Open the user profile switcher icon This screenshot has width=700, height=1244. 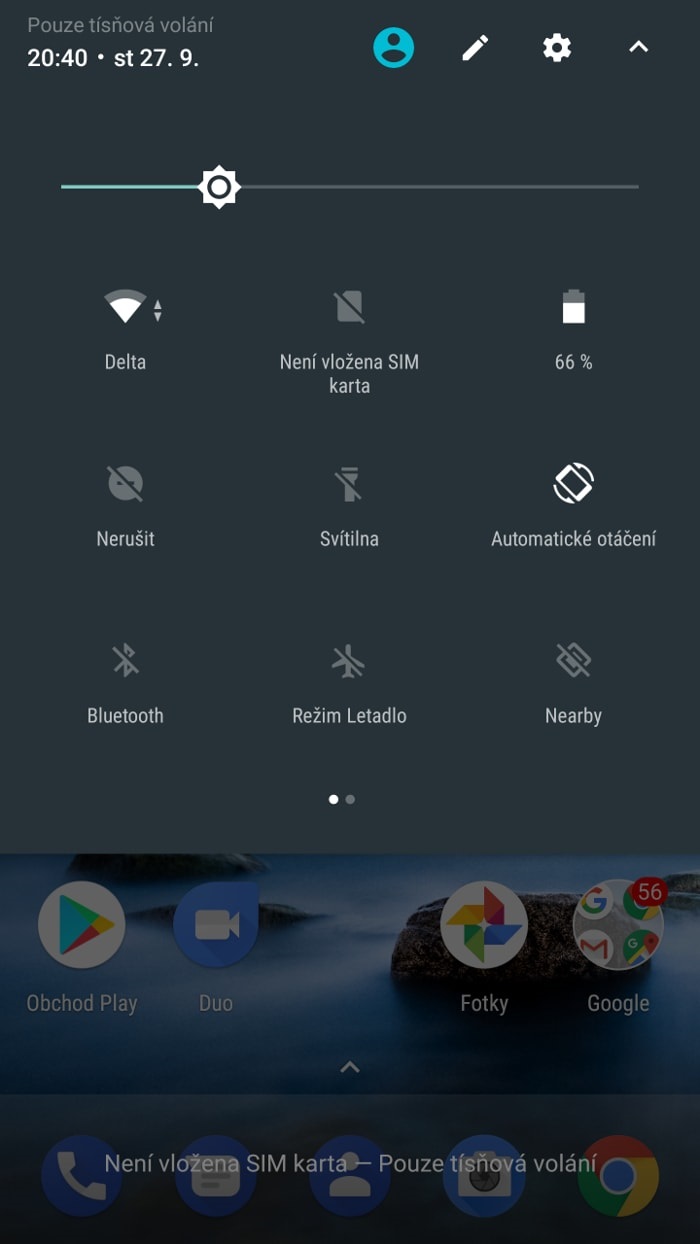tap(394, 47)
